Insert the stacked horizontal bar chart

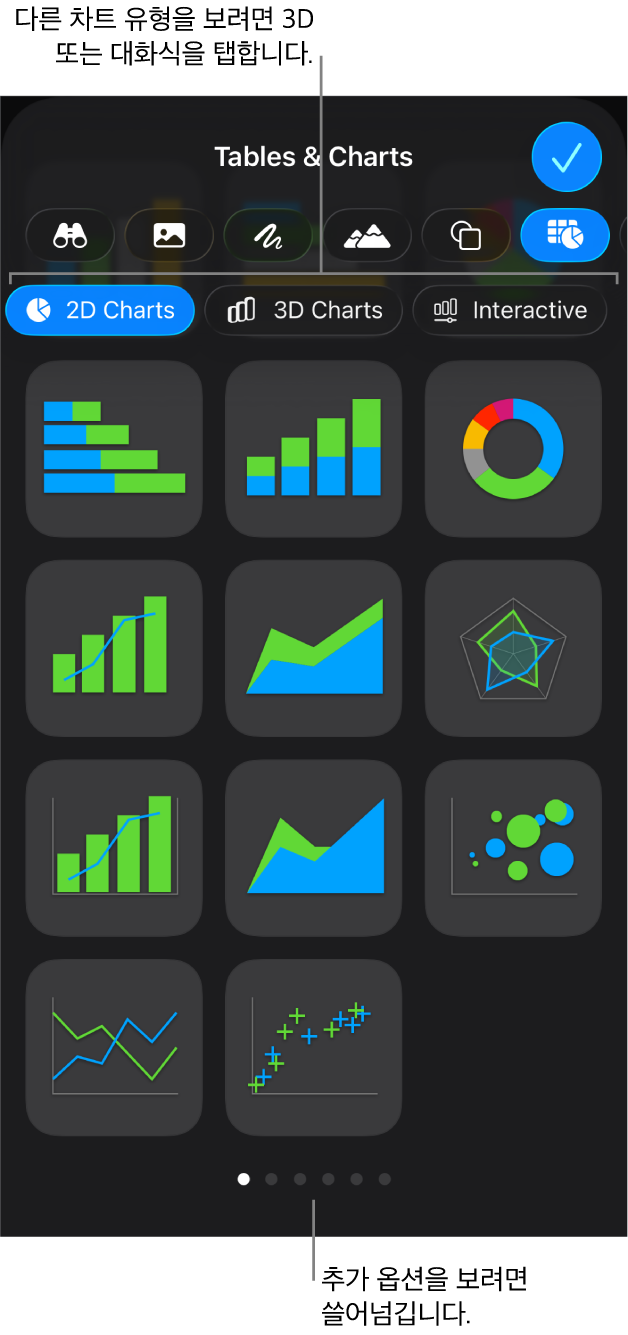click(114, 448)
